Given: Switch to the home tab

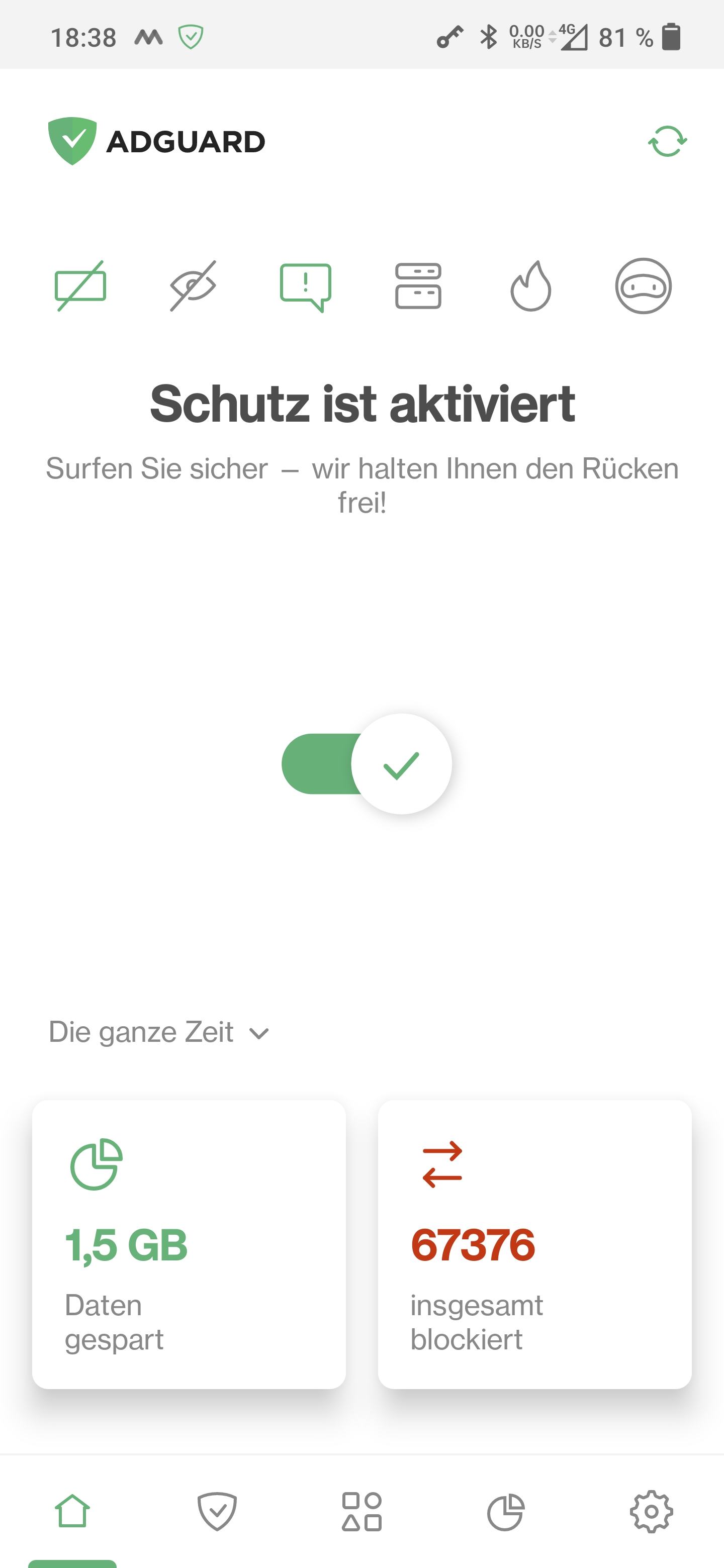Looking at the screenshot, I should point(72,1511).
